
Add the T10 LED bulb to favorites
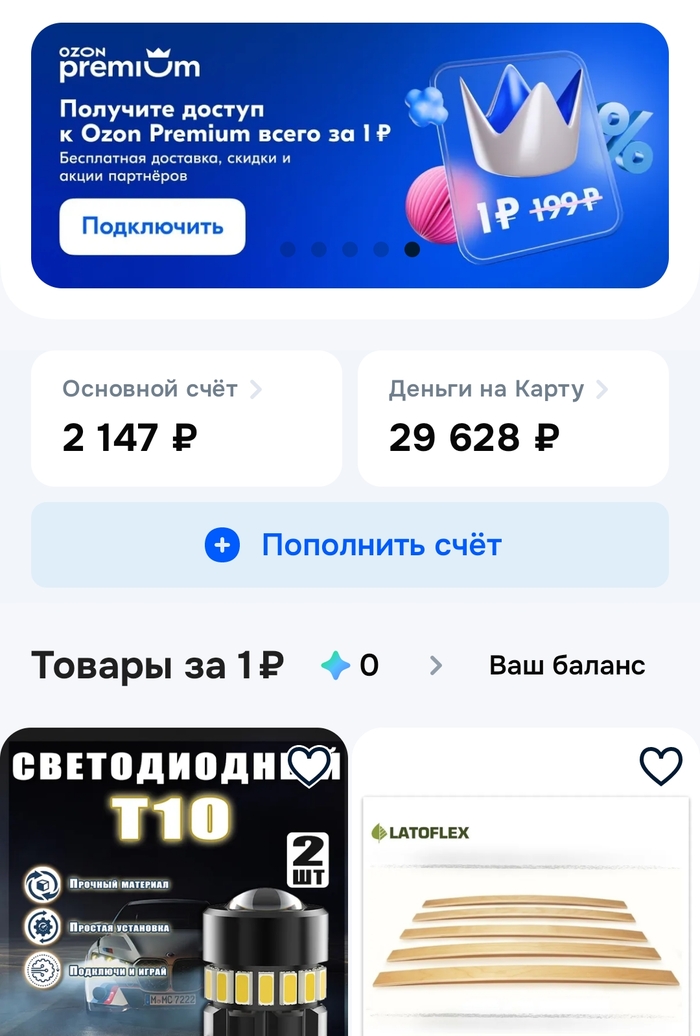pos(309,766)
